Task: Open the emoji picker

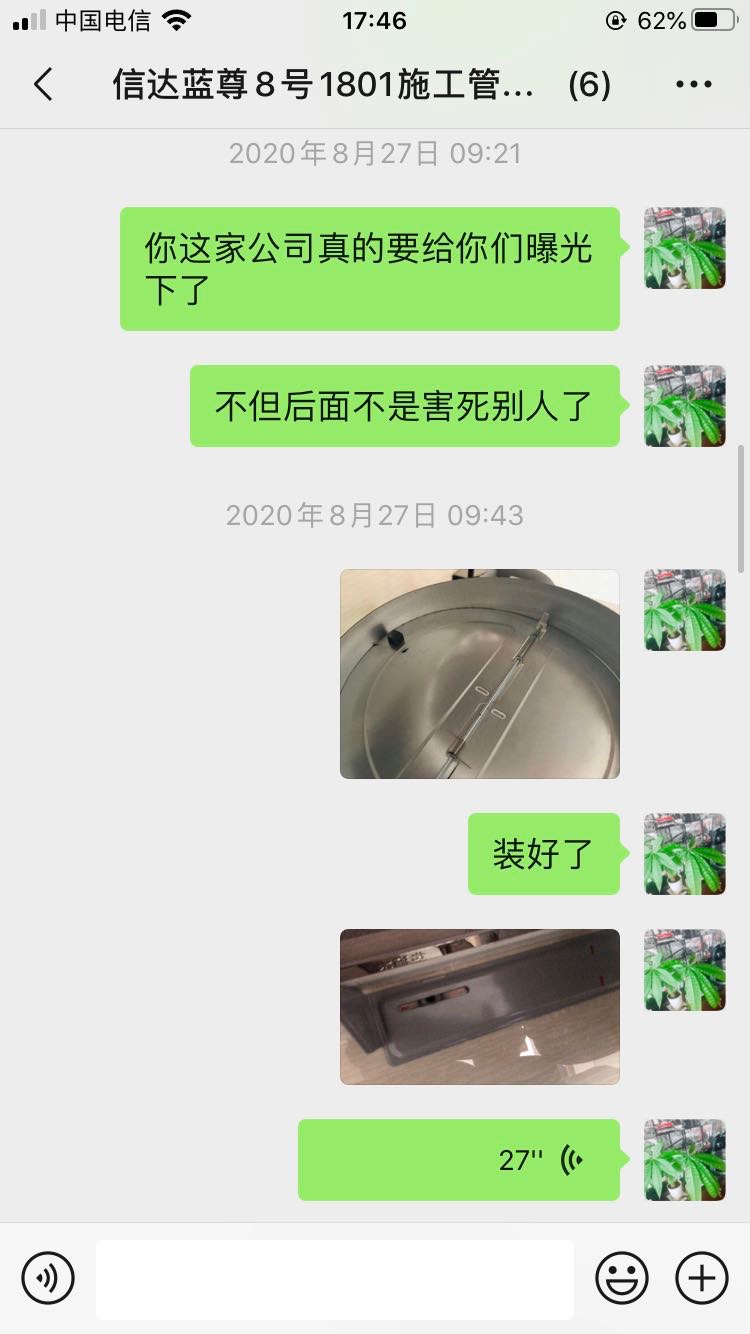Action: [x=622, y=1278]
